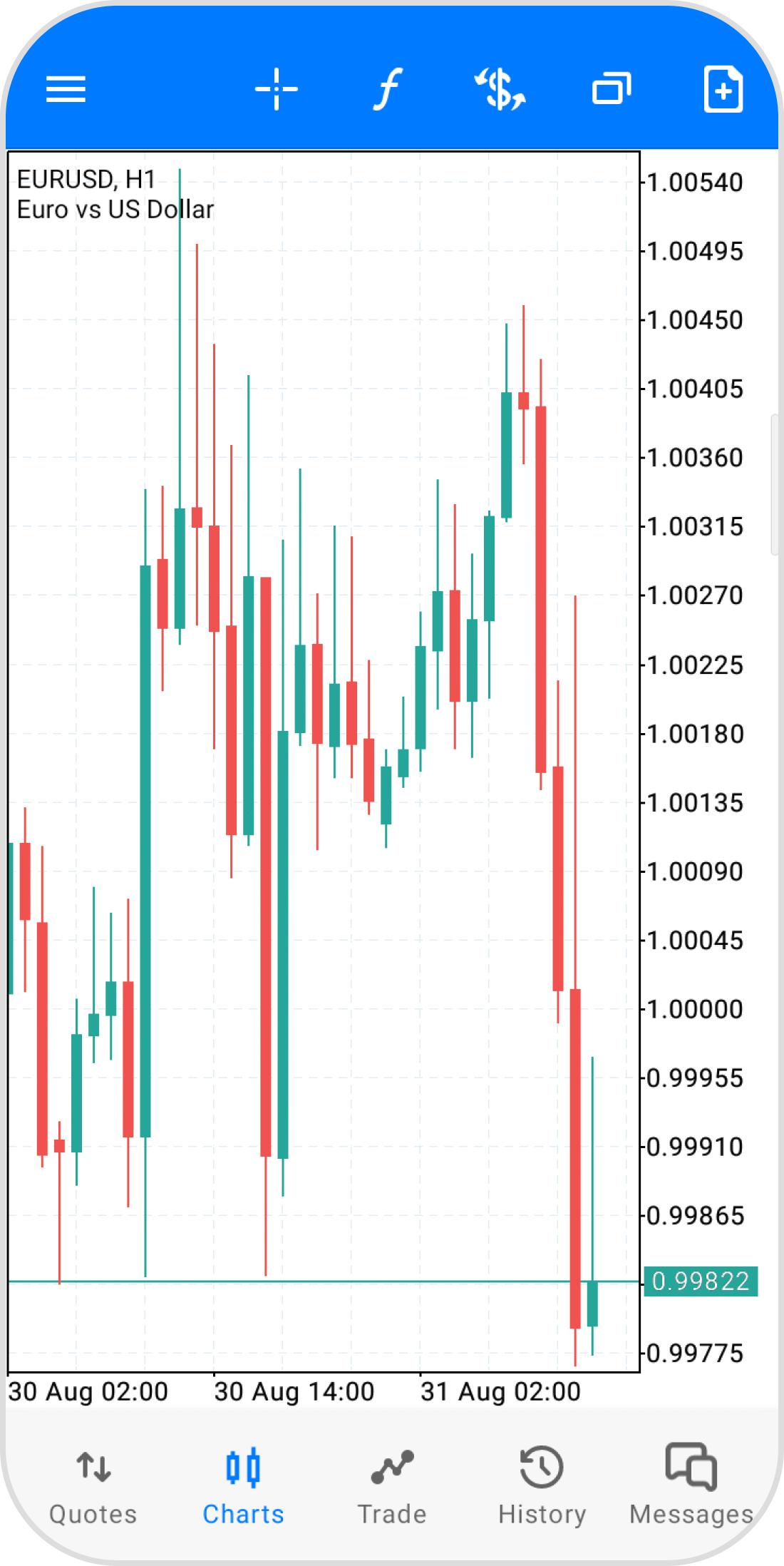Image resolution: width=784 pixels, height=1566 pixels.
Task: Switch to the Quotes tab
Action: (93, 1483)
